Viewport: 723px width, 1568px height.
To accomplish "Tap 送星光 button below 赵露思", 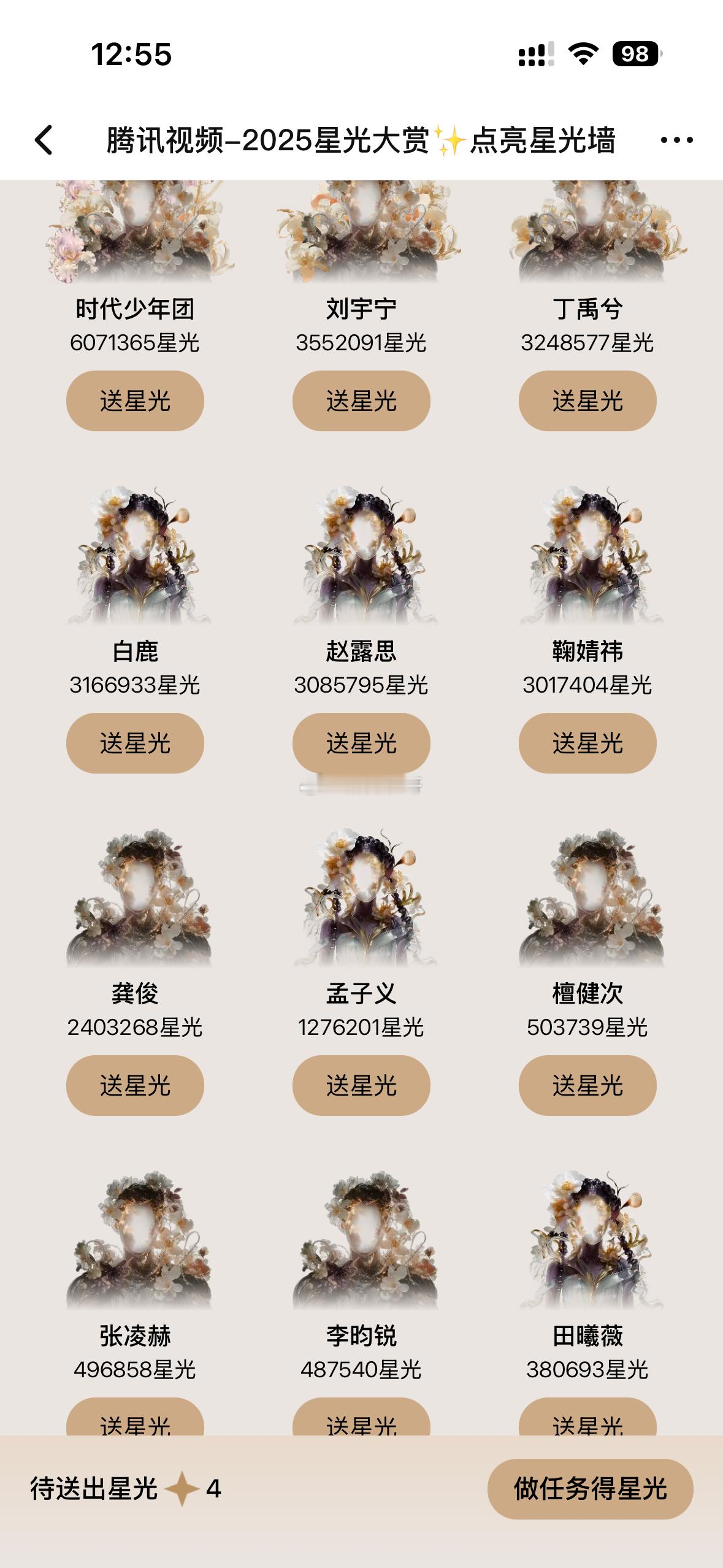I will coord(361,744).
